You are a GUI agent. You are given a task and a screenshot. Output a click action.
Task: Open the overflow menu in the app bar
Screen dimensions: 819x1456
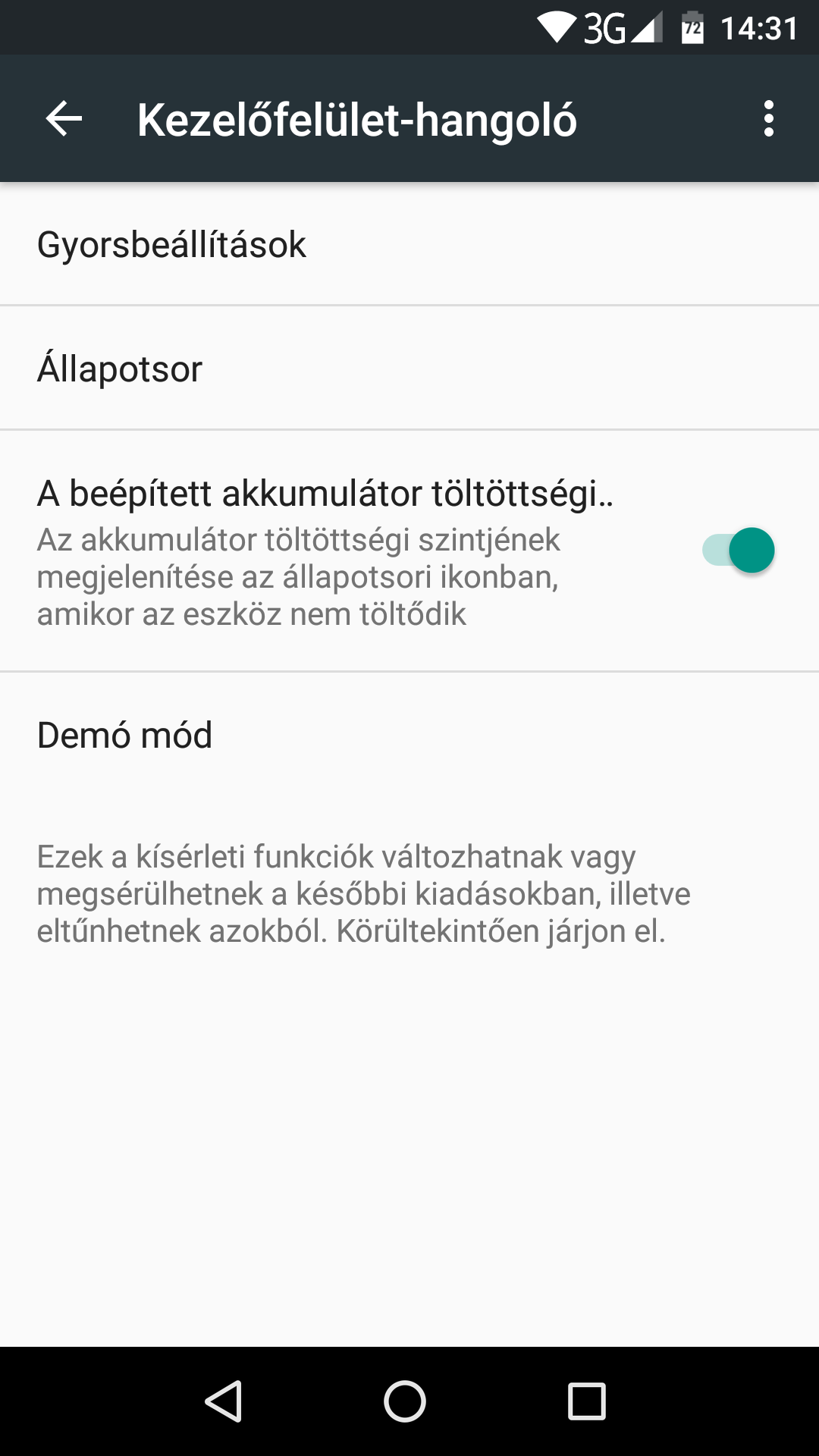pyautogui.click(x=769, y=119)
